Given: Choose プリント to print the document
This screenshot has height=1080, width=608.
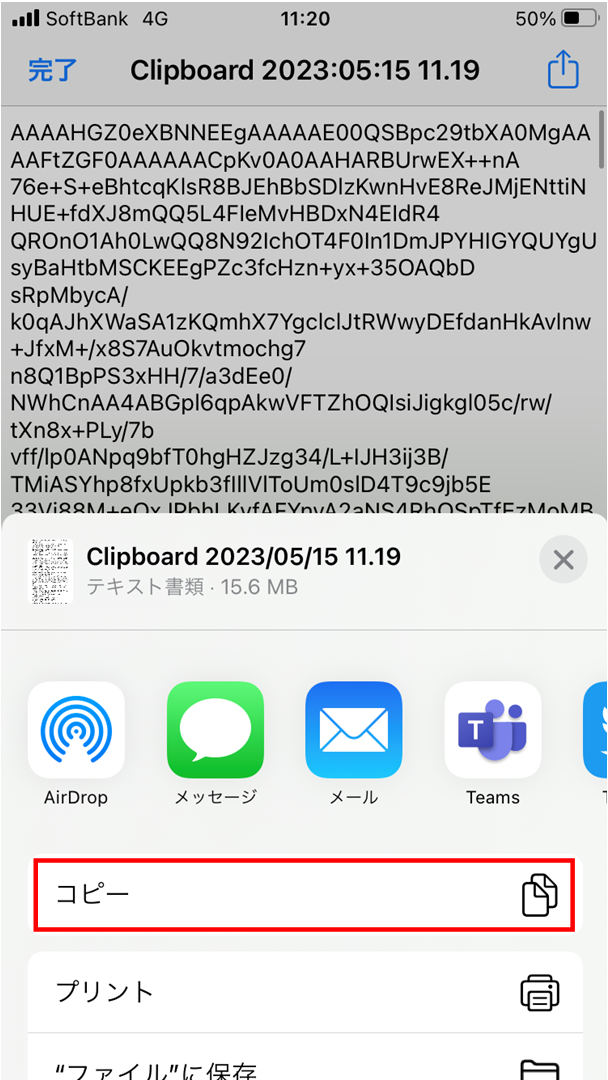Looking at the screenshot, I should point(304,992).
